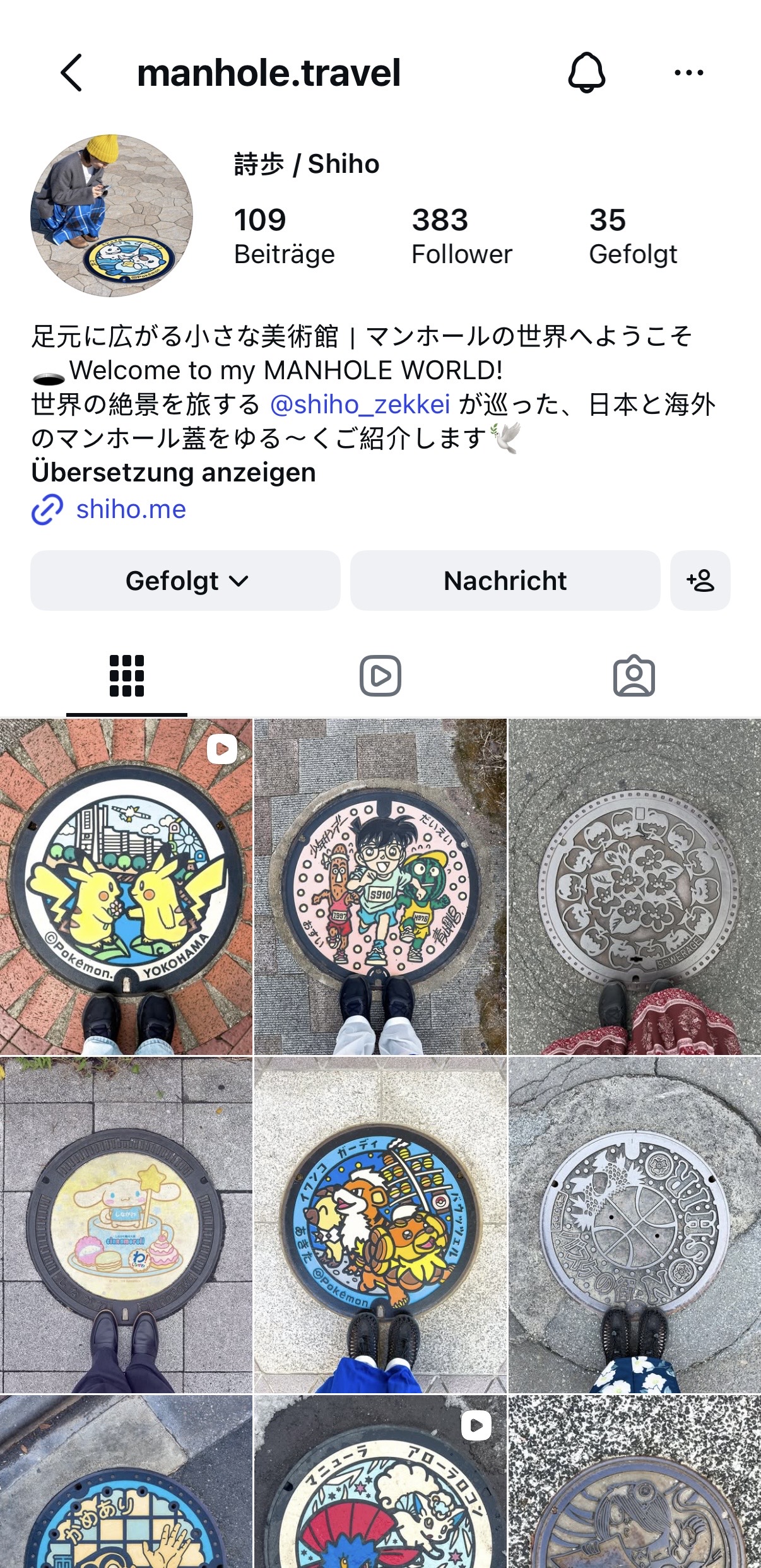Open the 383 Follower list

pyautogui.click(x=461, y=237)
